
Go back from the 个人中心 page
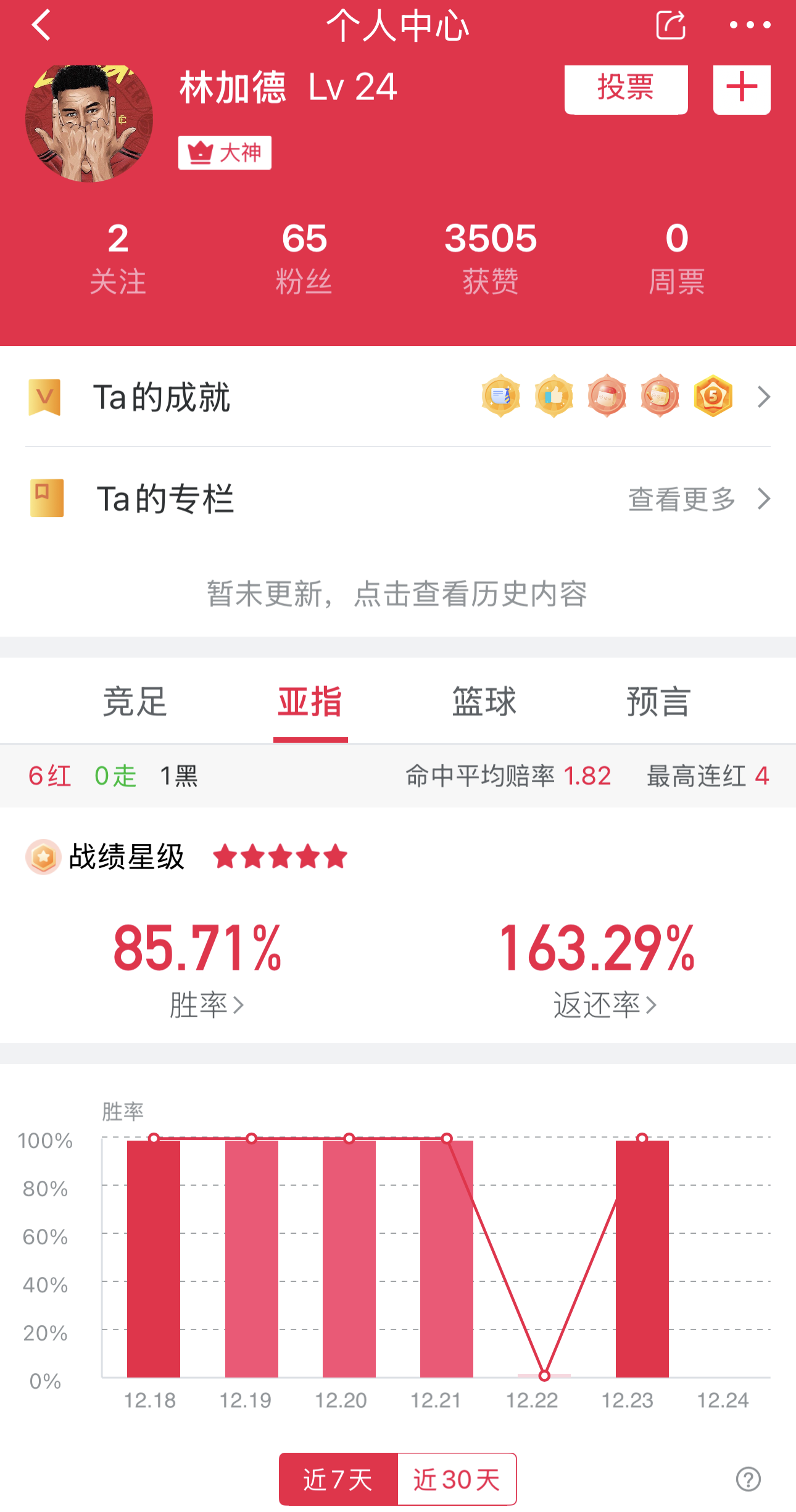(x=41, y=25)
